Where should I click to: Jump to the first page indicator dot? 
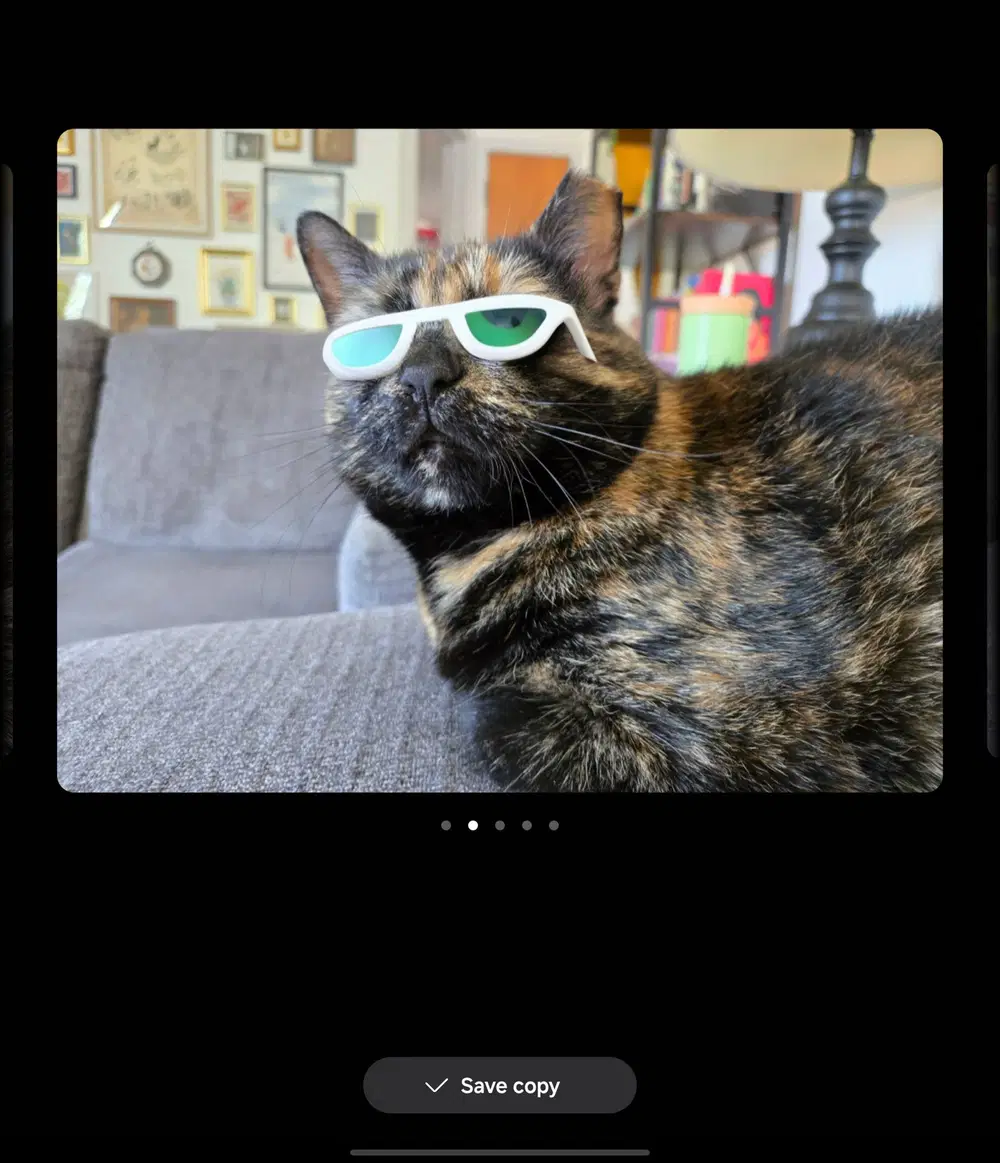446,826
